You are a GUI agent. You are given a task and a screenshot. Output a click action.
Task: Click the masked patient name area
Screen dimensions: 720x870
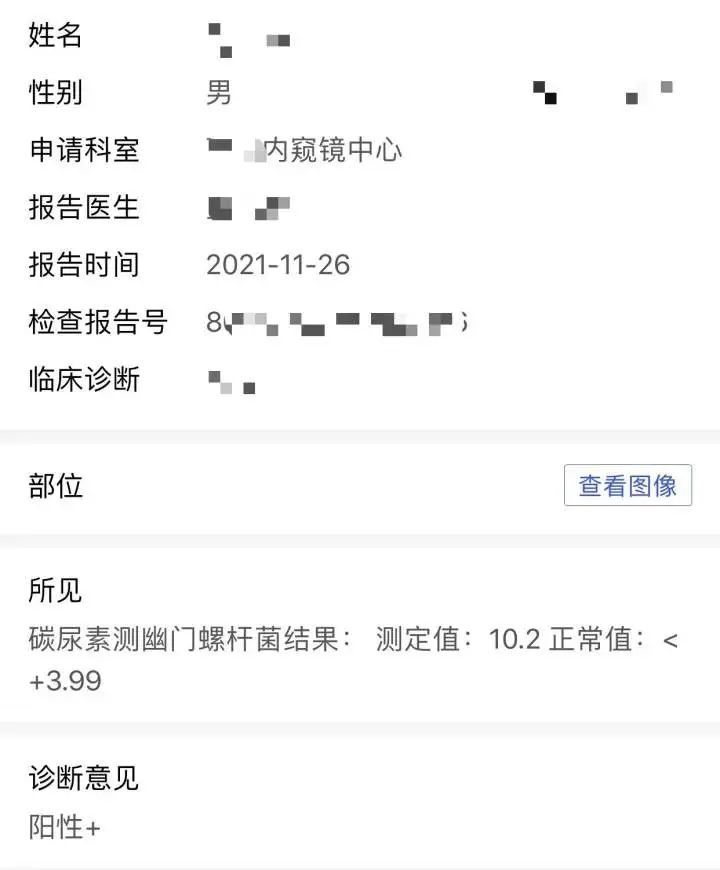pos(250,37)
